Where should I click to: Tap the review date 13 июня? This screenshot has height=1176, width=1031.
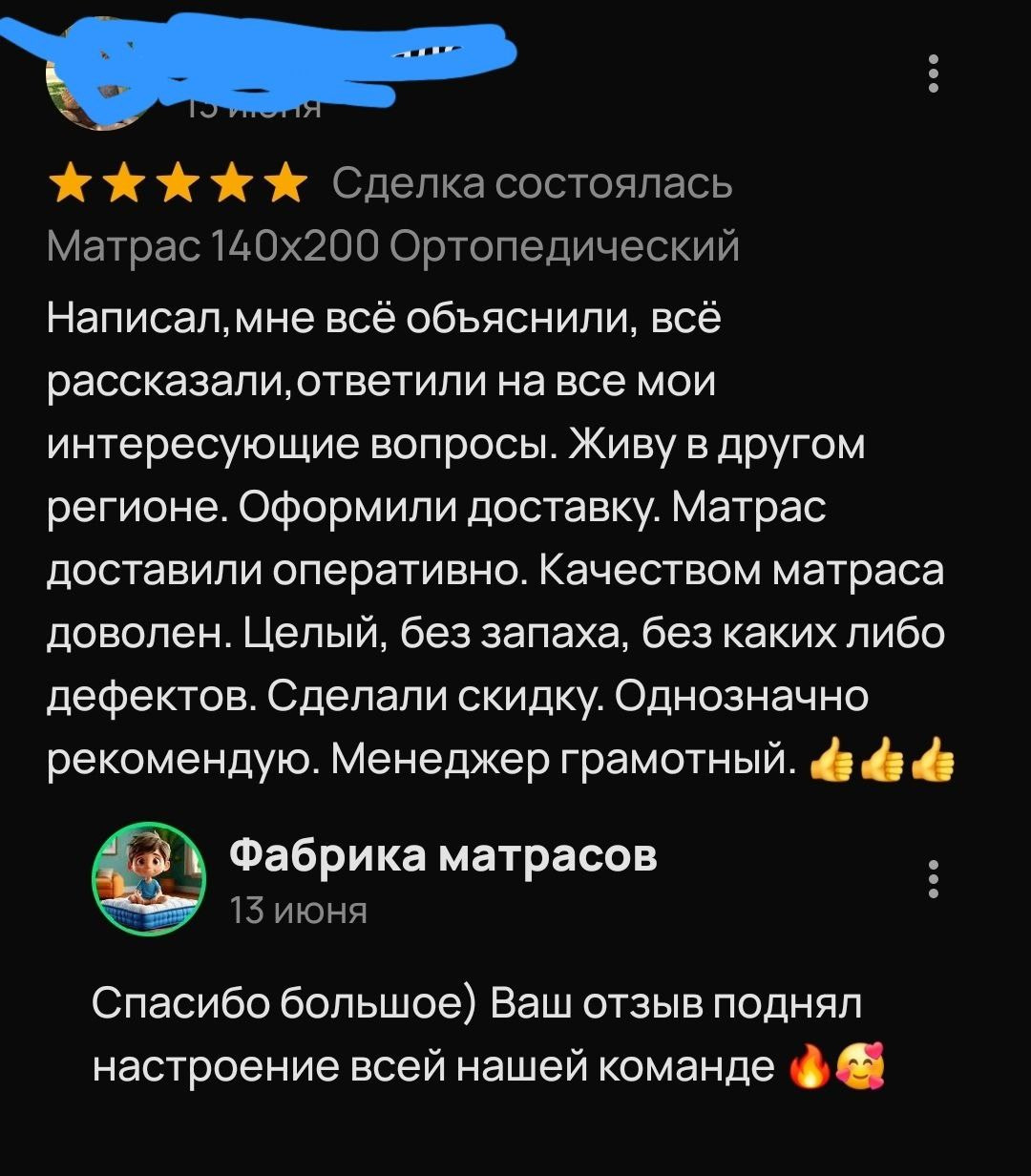tap(253, 110)
